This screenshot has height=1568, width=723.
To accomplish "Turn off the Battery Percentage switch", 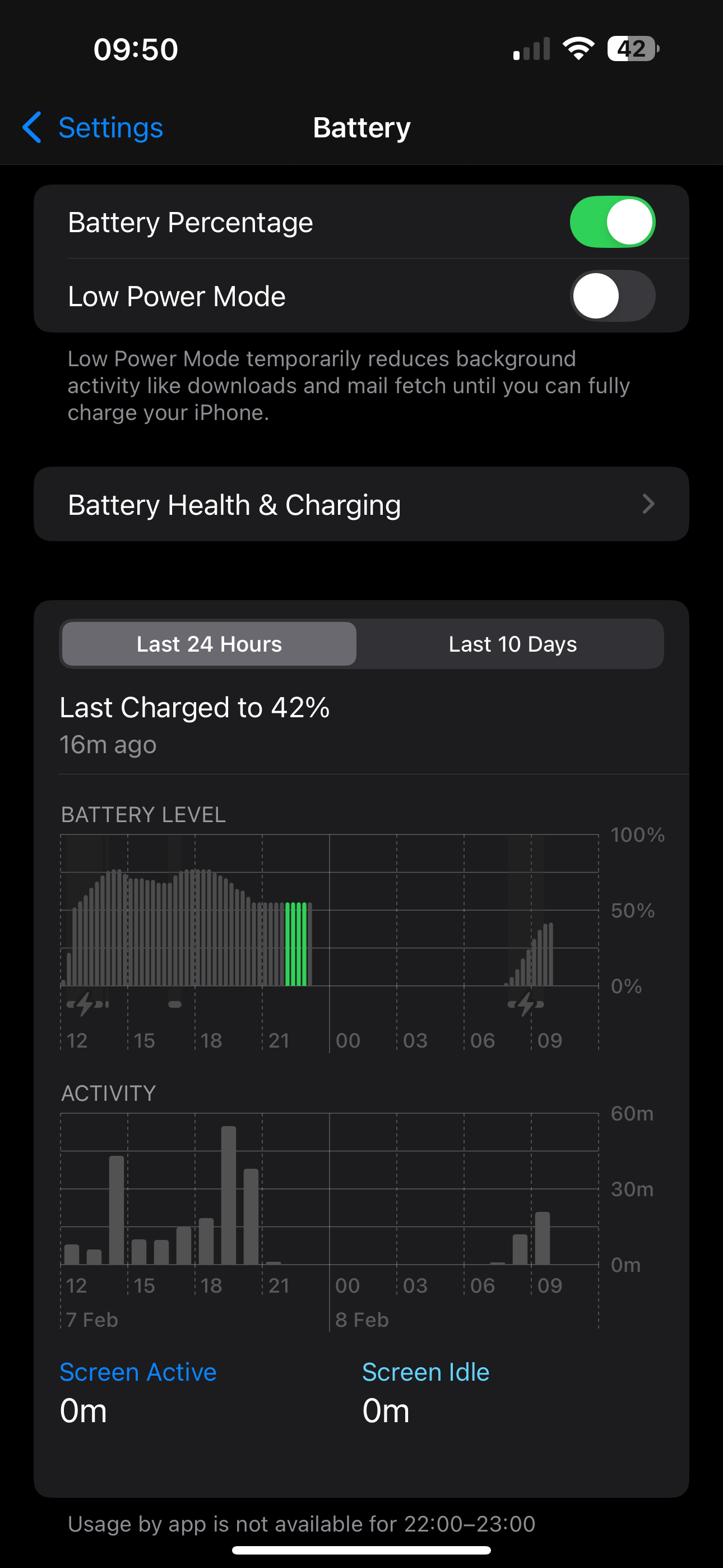I will point(611,222).
